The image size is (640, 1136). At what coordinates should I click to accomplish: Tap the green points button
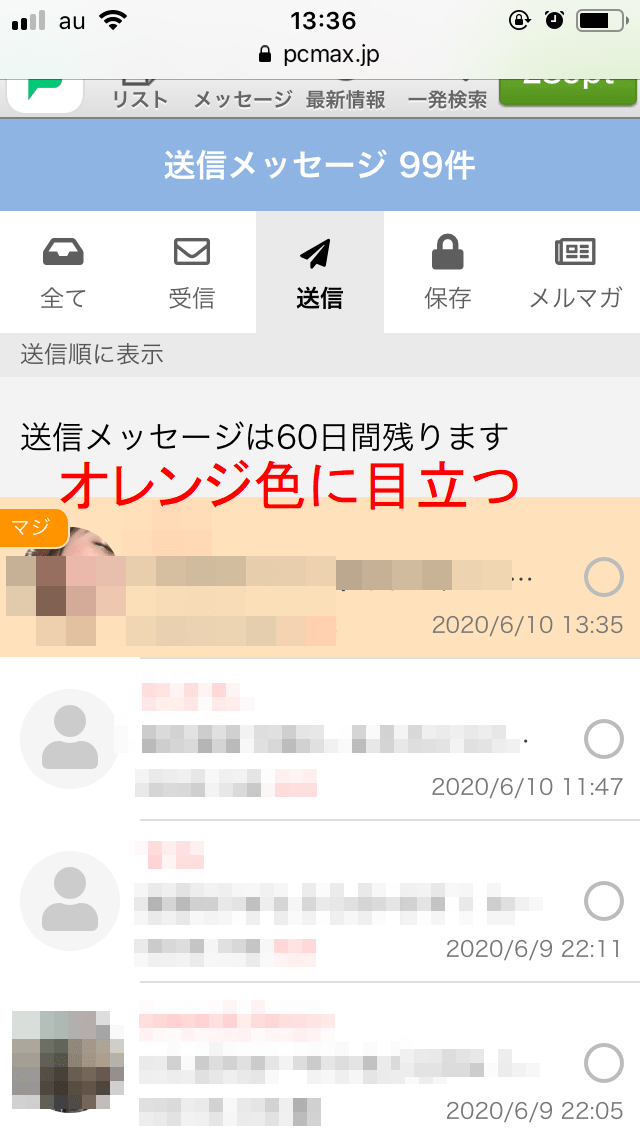[x=568, y=90]
